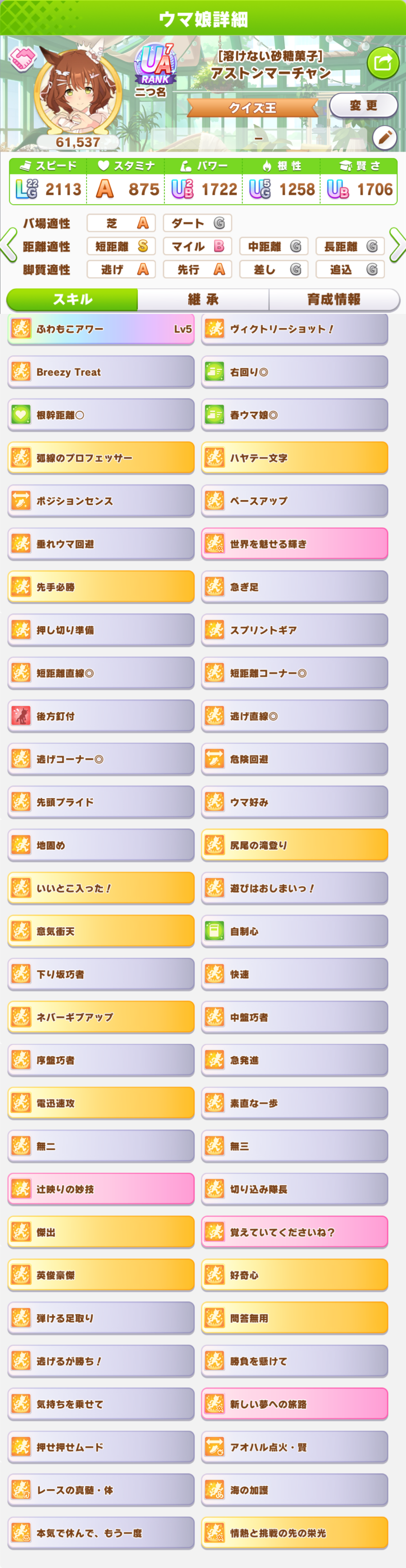Select the 先手必勝 skill
406x1568 pixels.
tap(101, 587)
